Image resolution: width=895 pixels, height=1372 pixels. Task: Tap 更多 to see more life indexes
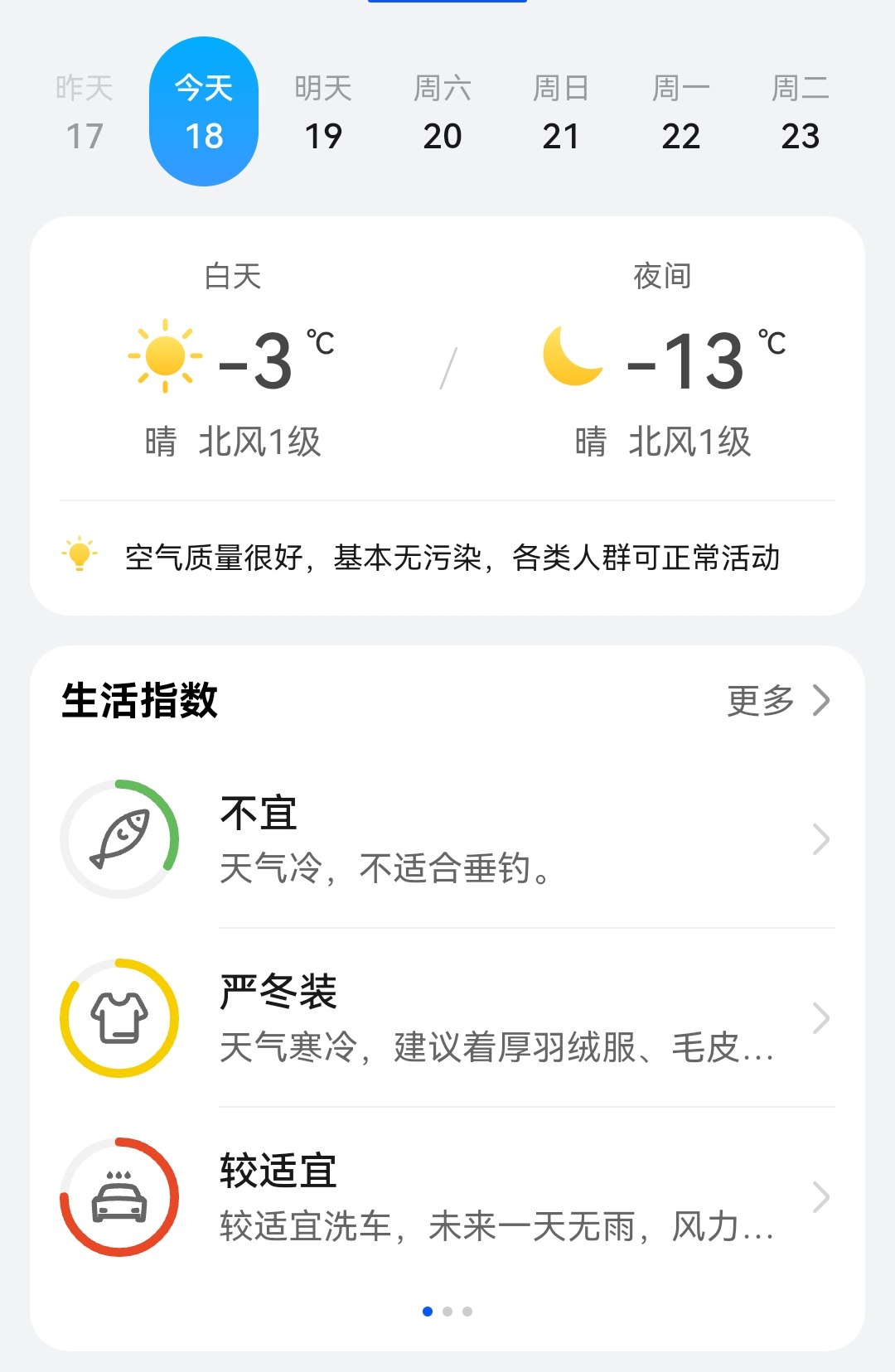tap(777, 700)
